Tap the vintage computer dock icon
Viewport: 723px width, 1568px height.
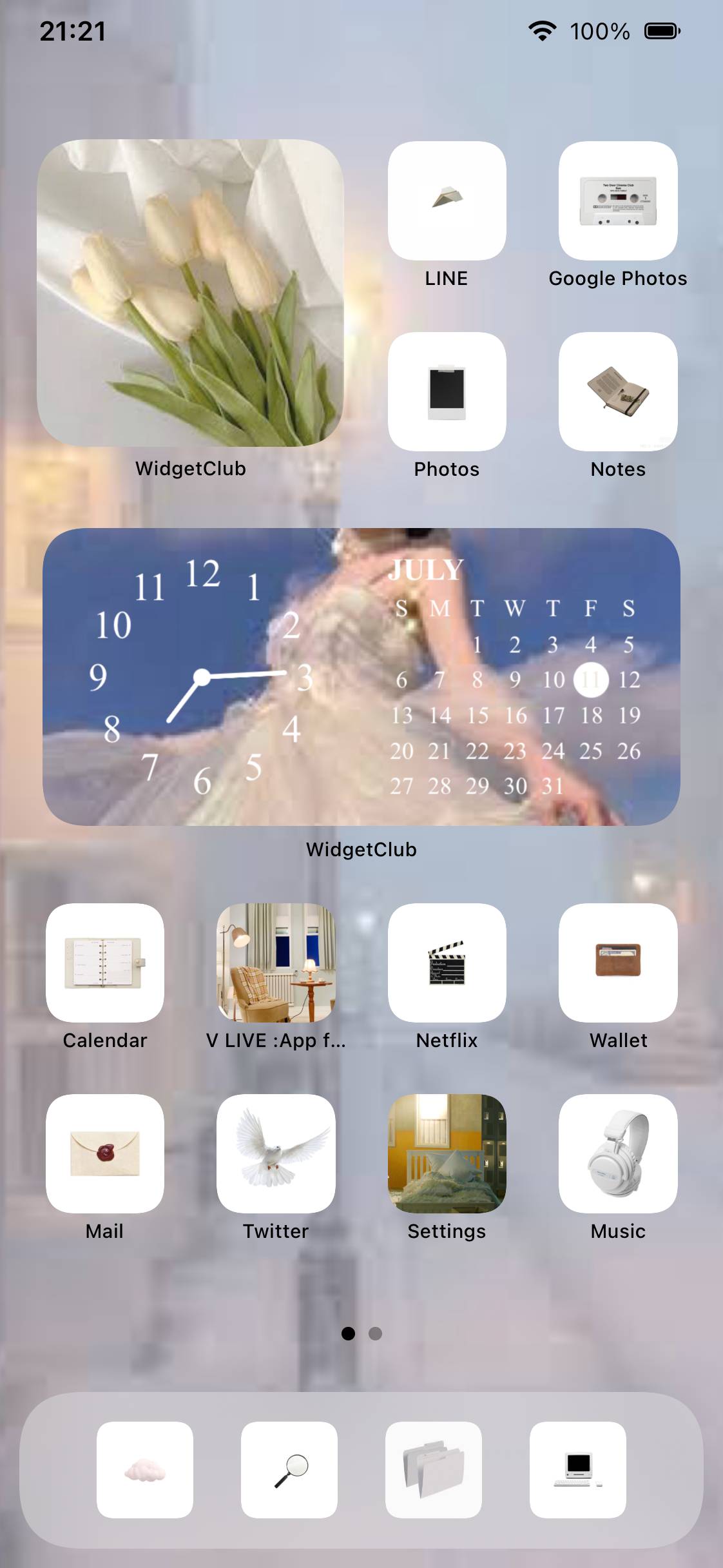pyautogui.click(x=578, y=1470)
